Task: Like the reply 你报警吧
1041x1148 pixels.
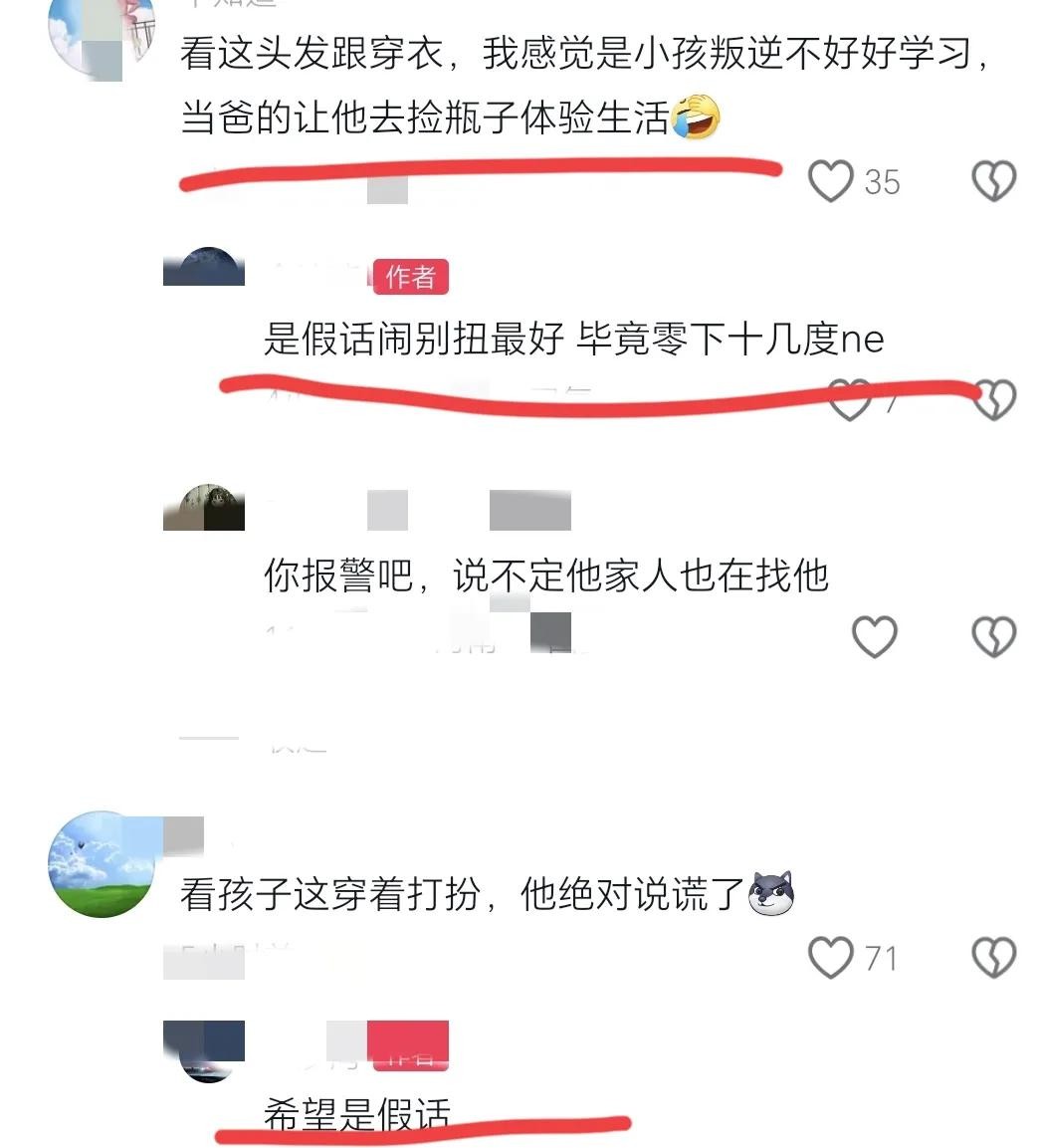Action: point(875,636)
